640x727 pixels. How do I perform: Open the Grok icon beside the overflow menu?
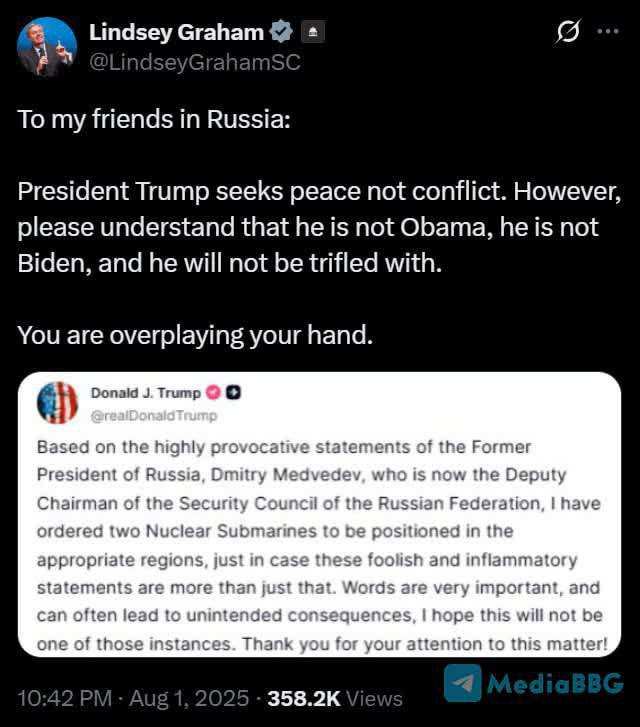click(x=567, y=32)
